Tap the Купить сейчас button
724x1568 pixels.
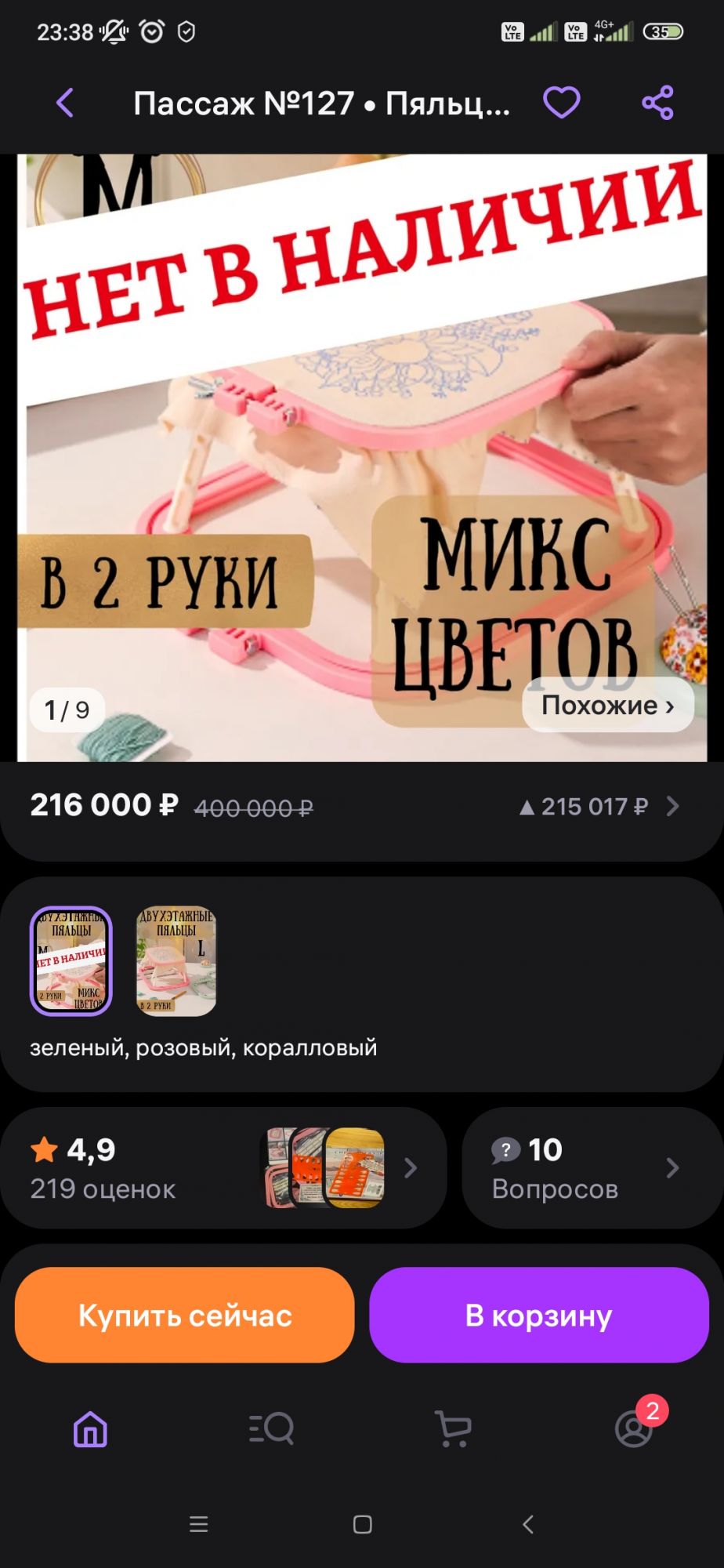click(x=185, y=1316)
